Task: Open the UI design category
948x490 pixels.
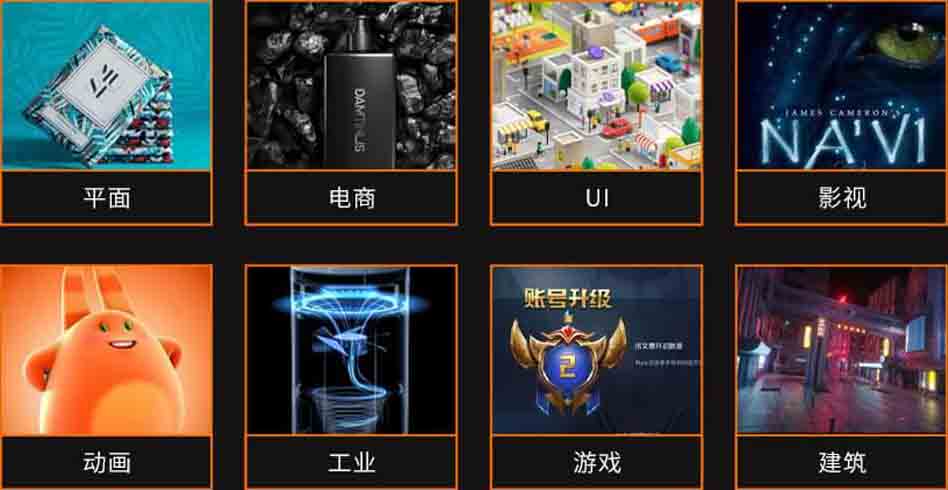Action: click(x=596, y=110)
